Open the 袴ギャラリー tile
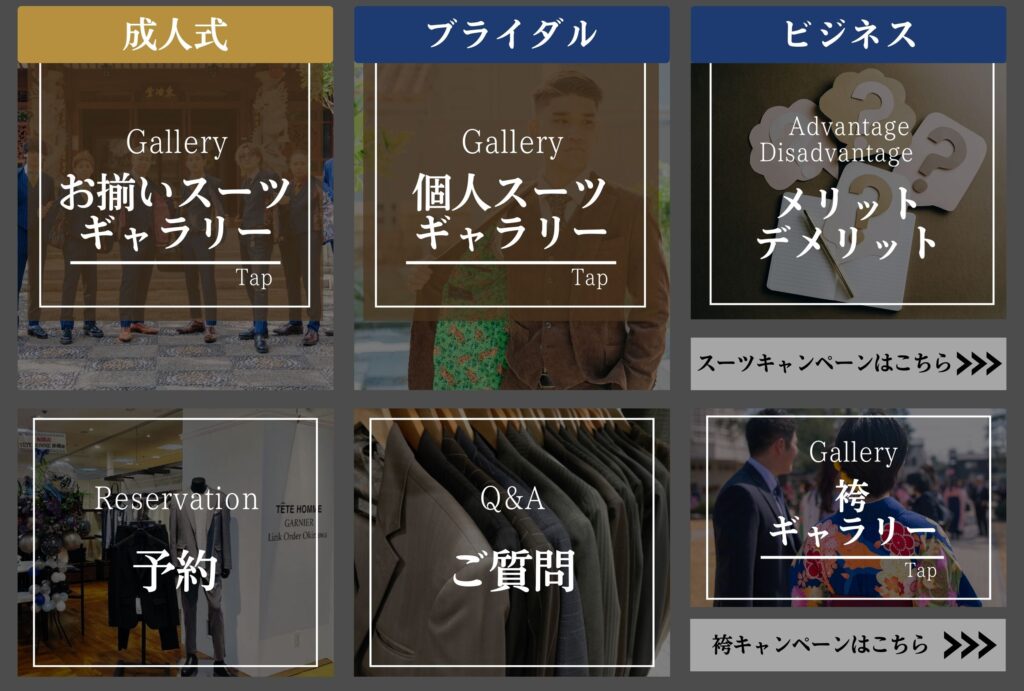This screenshot has height=691, width=1024. pos(848,506)
